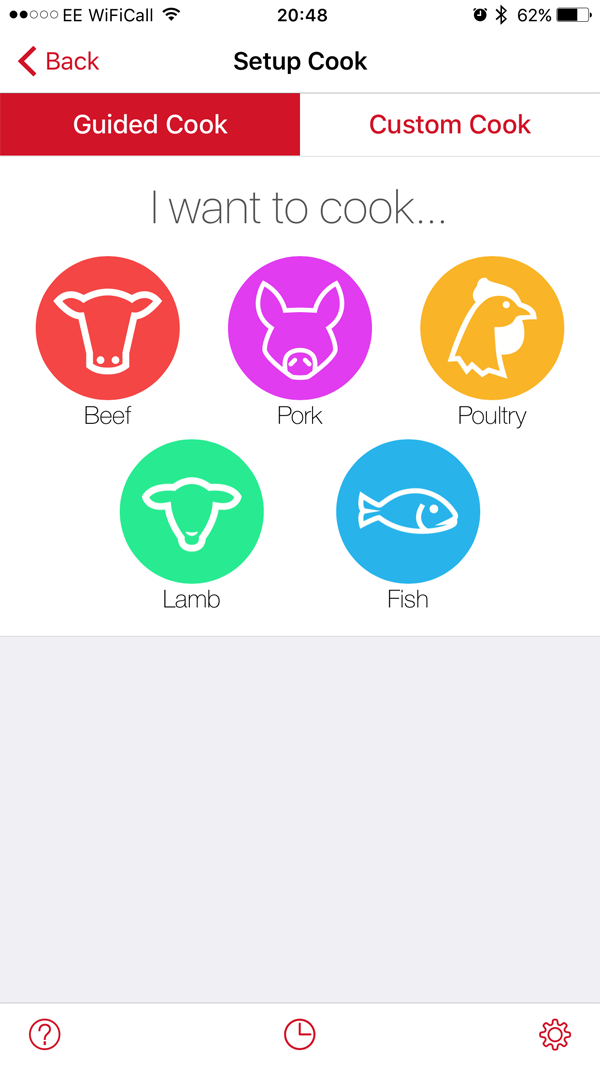Open the help question mark icon
This screenshot has height=1067, width=600.
click(45, 1034)
